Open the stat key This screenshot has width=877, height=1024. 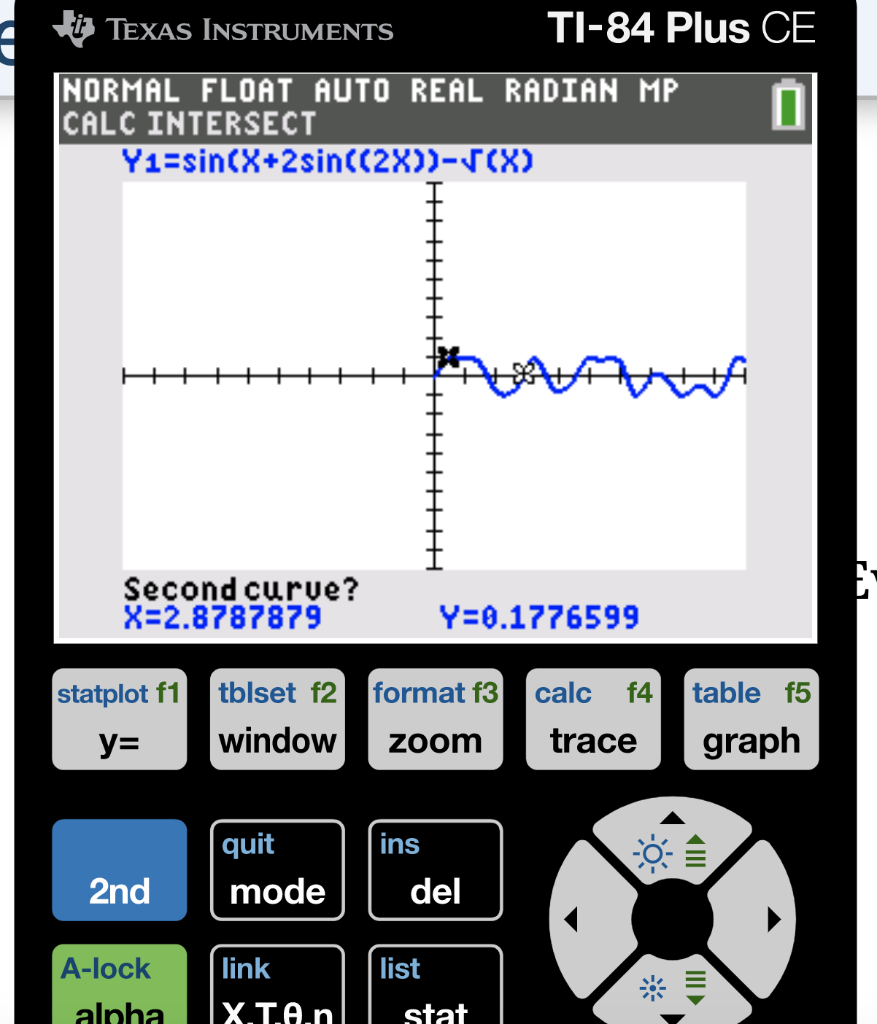coord(435,1005)
